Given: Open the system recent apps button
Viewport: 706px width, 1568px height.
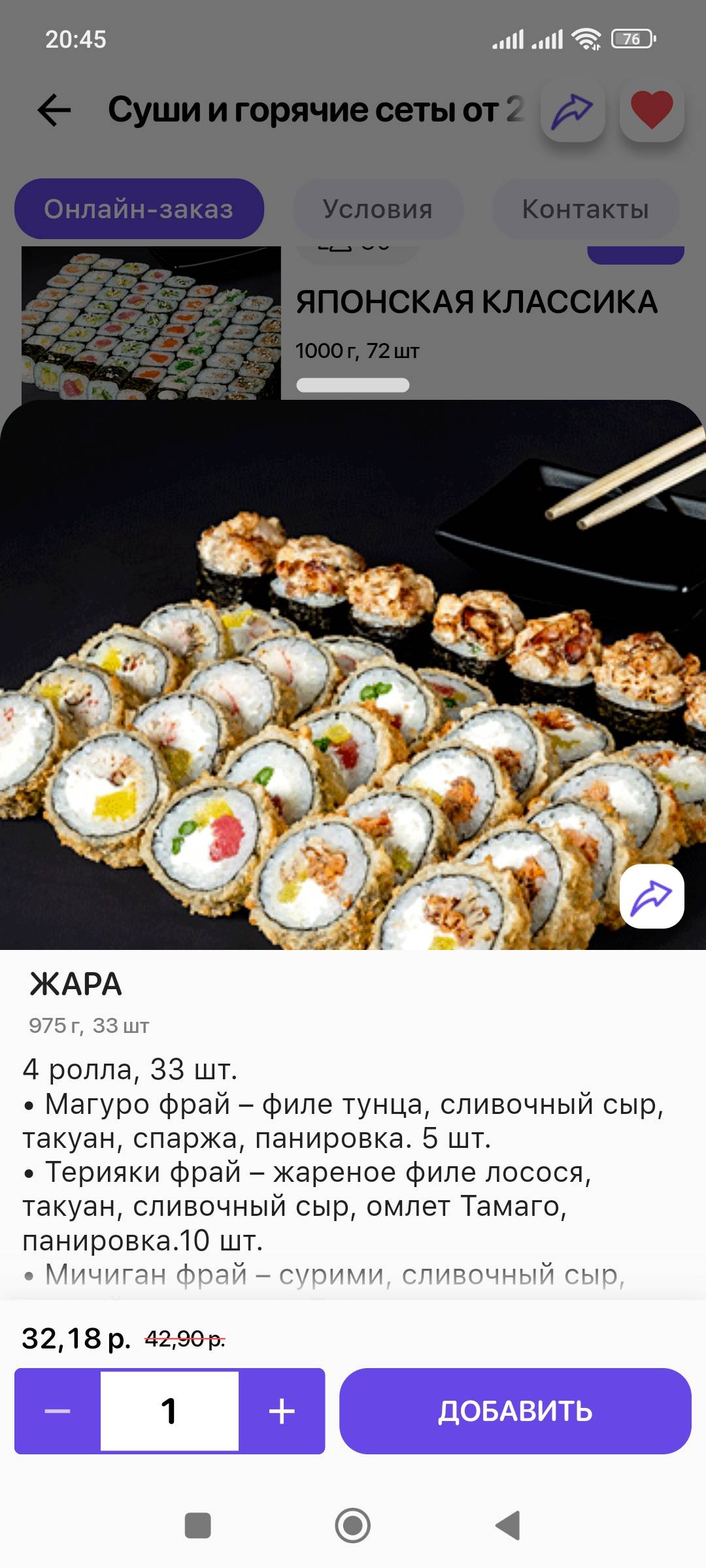Looking at the screenshot, I should click(197, 1526).
